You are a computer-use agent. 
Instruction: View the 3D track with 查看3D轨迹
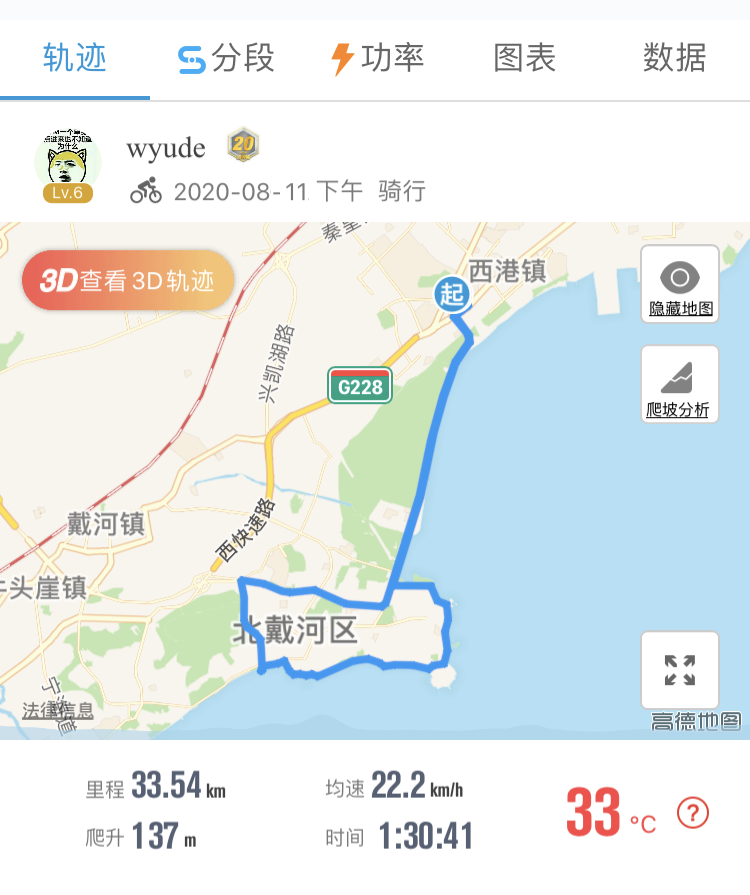(128, 281)
